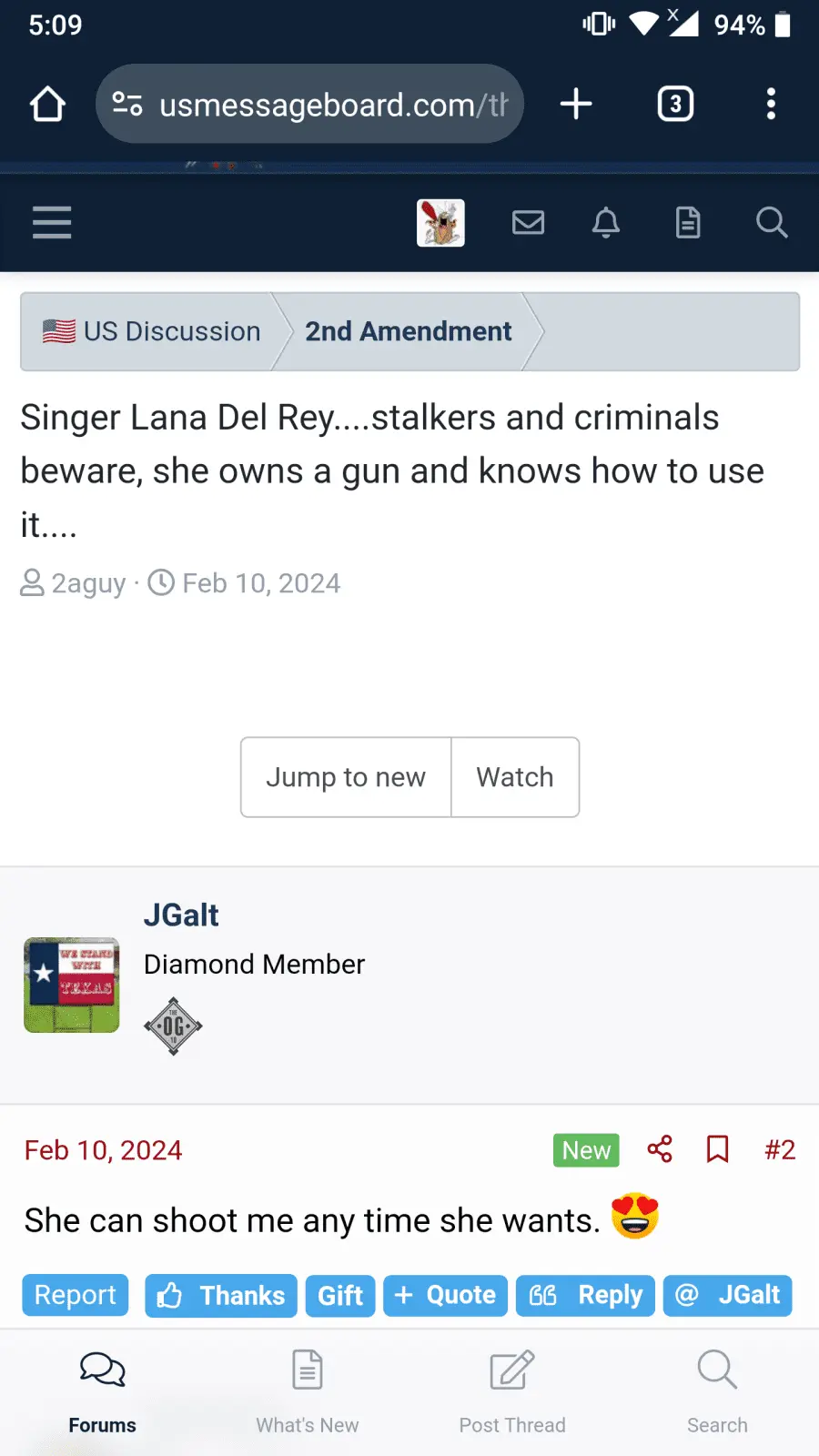Bookmark JGalt's post
Viewport: 819px width, 1456px height.
(718, 1149)
